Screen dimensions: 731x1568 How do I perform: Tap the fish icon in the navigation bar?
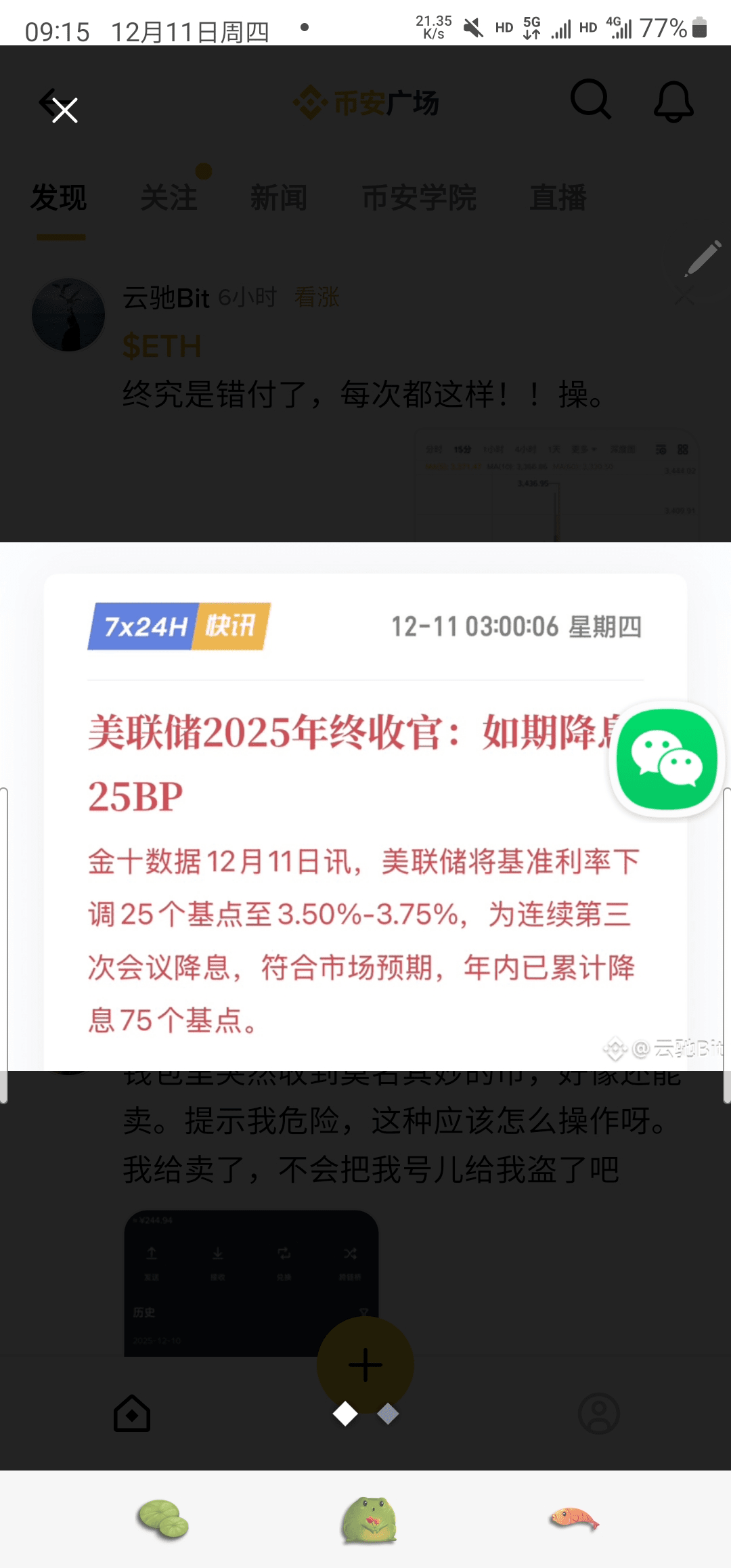coord(574,1519)
